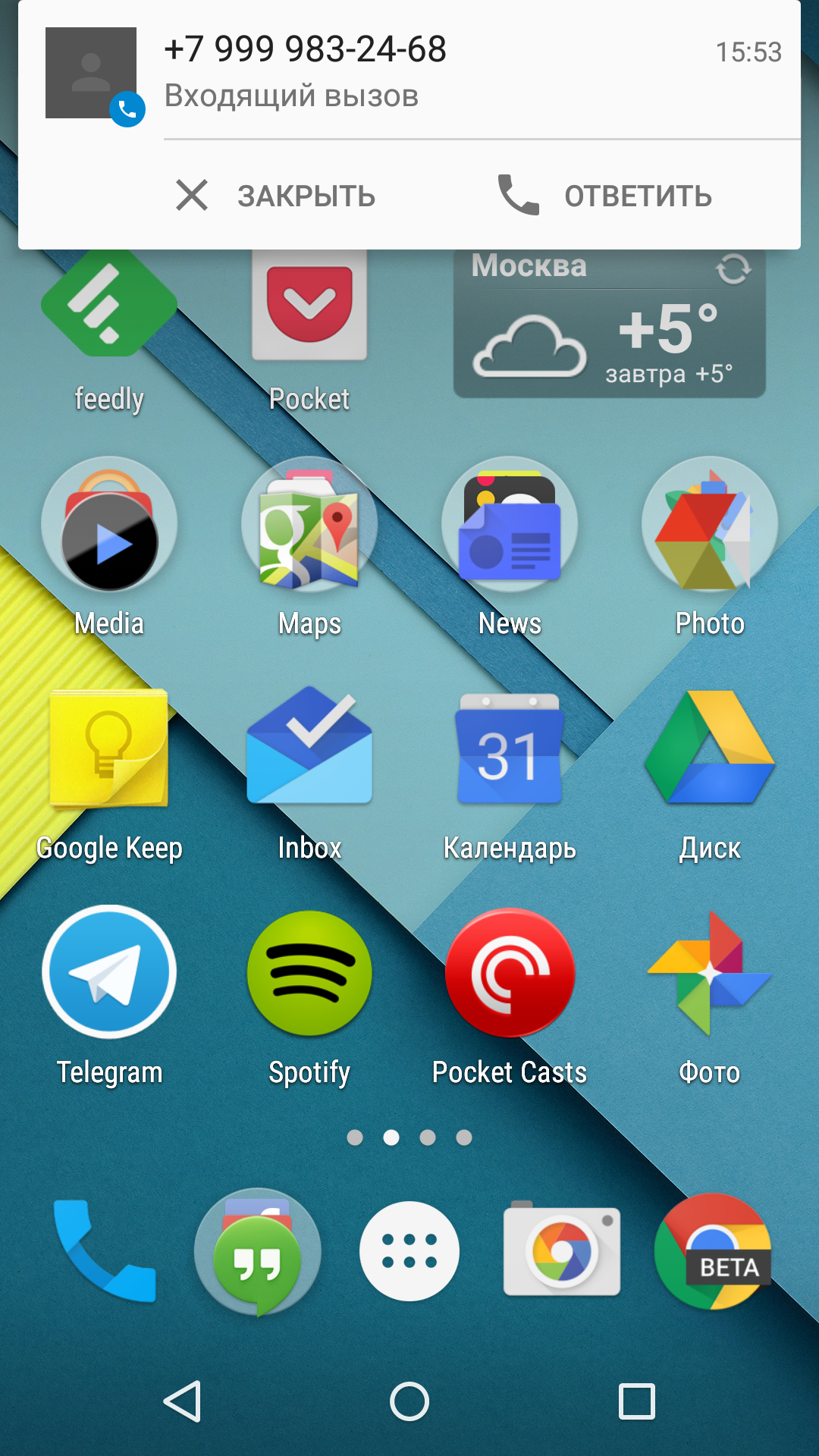Open the feedly app
819x1456 pixels.
coord(109,311)
